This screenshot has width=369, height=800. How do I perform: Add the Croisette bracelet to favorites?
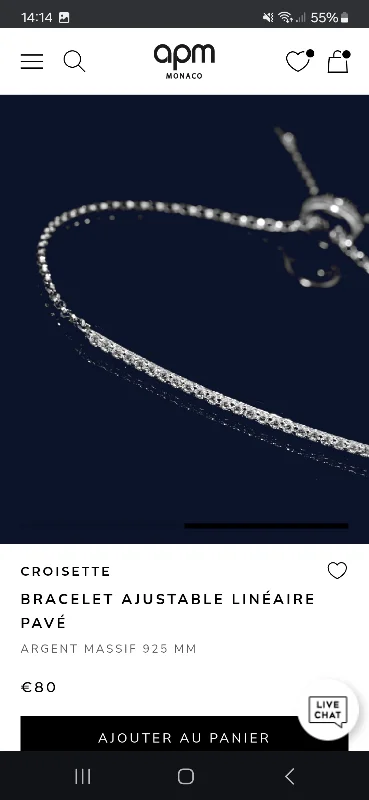coord(337,570)
